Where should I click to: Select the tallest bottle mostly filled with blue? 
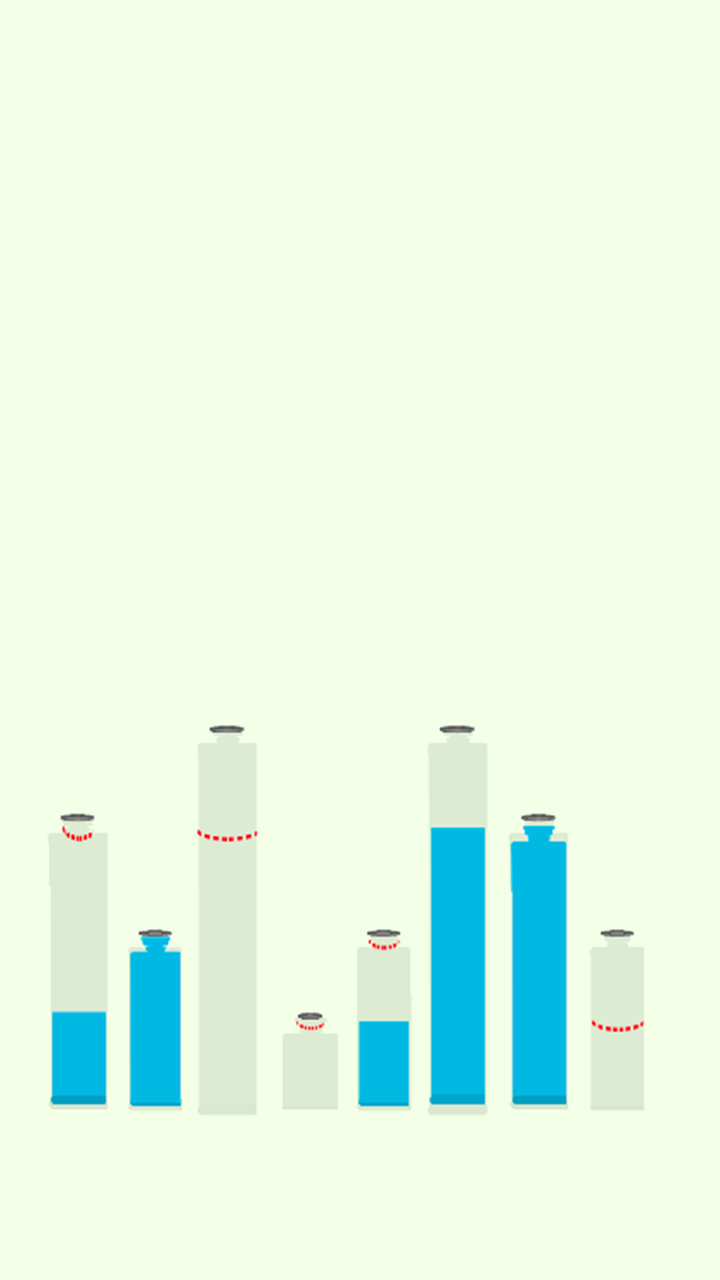tap(458, 925)
